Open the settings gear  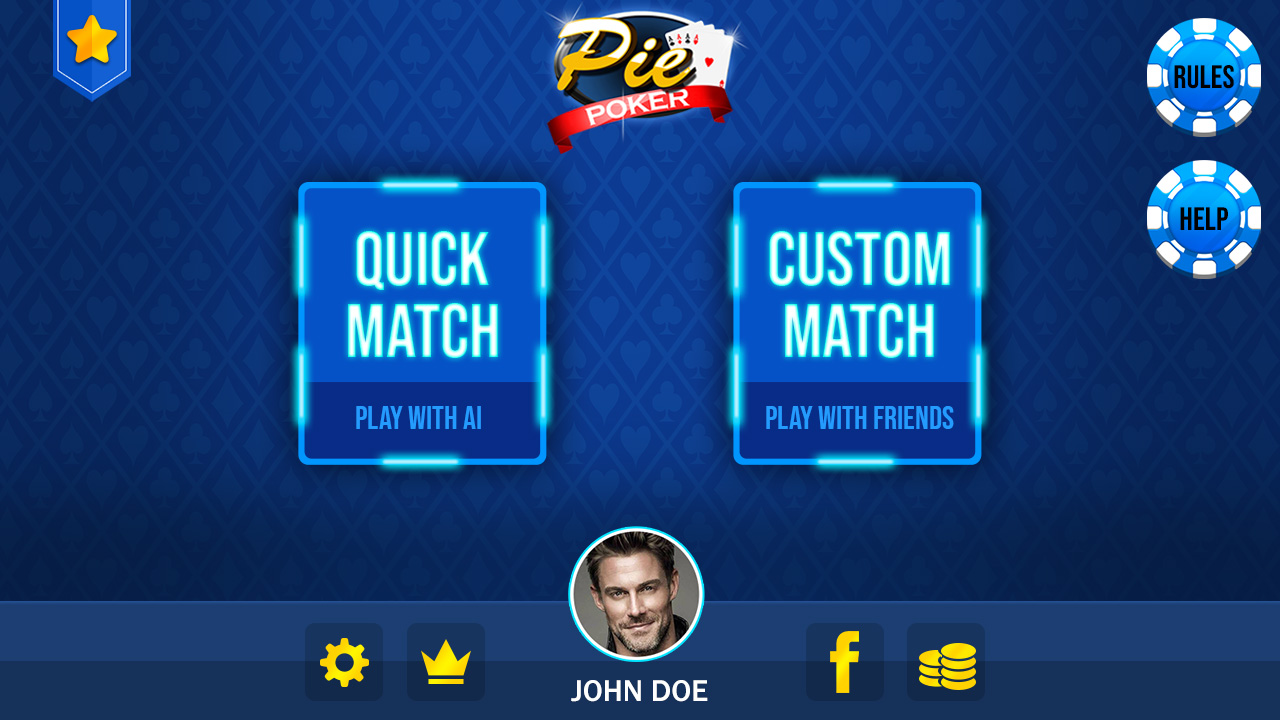point(344,662)
